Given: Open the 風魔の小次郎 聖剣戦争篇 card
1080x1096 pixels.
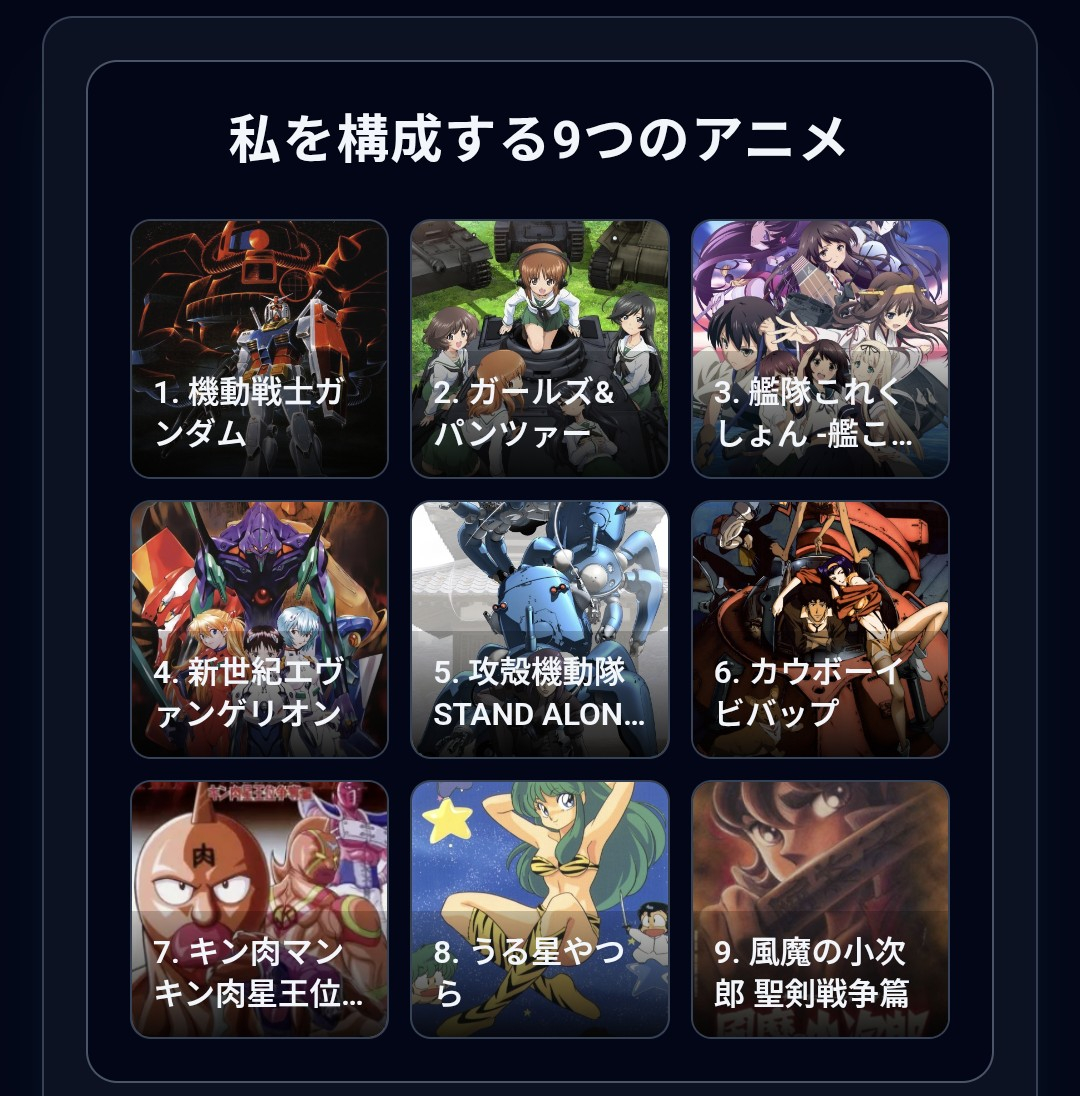Looking at the screenshot, I should tap(820, 909).
